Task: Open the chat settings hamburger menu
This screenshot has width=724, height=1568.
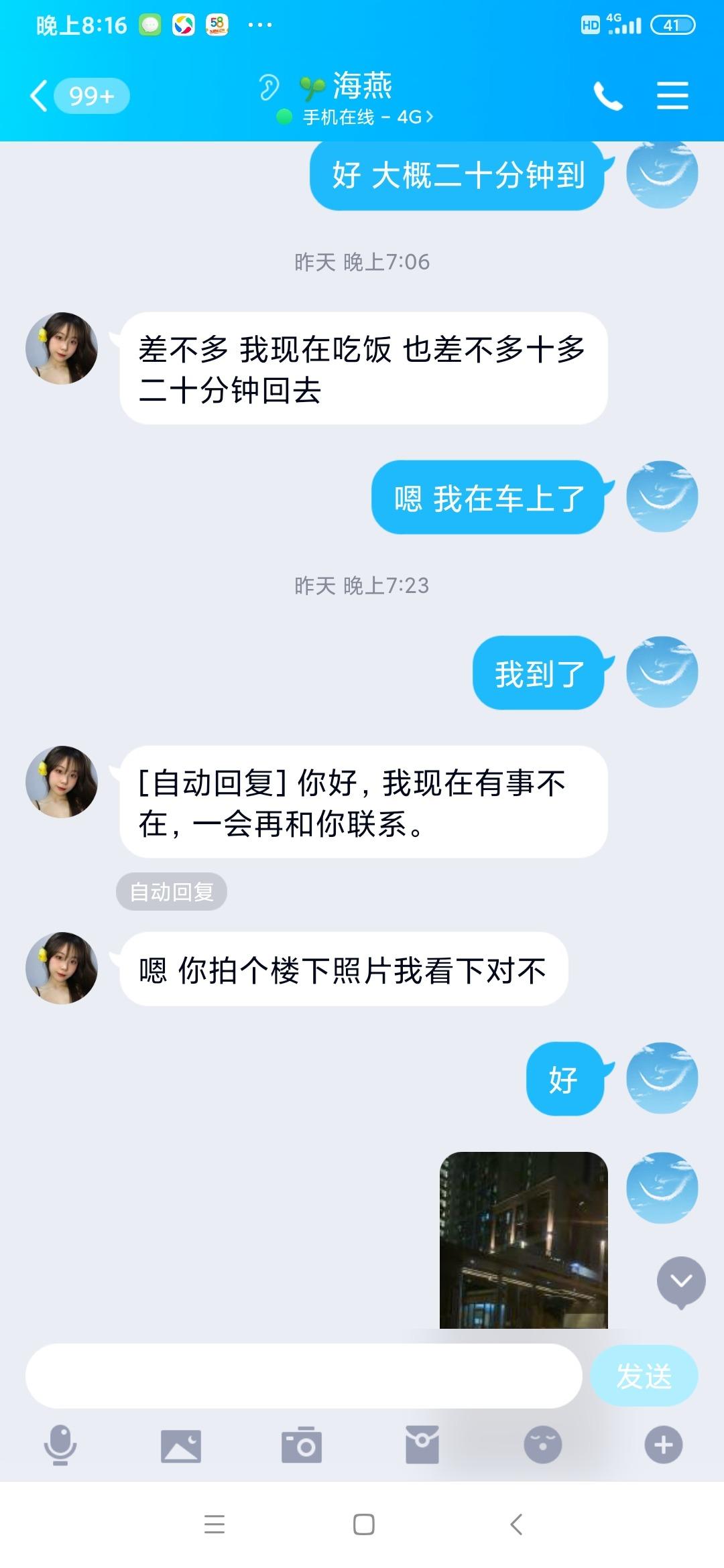Action: coord(672,95)
